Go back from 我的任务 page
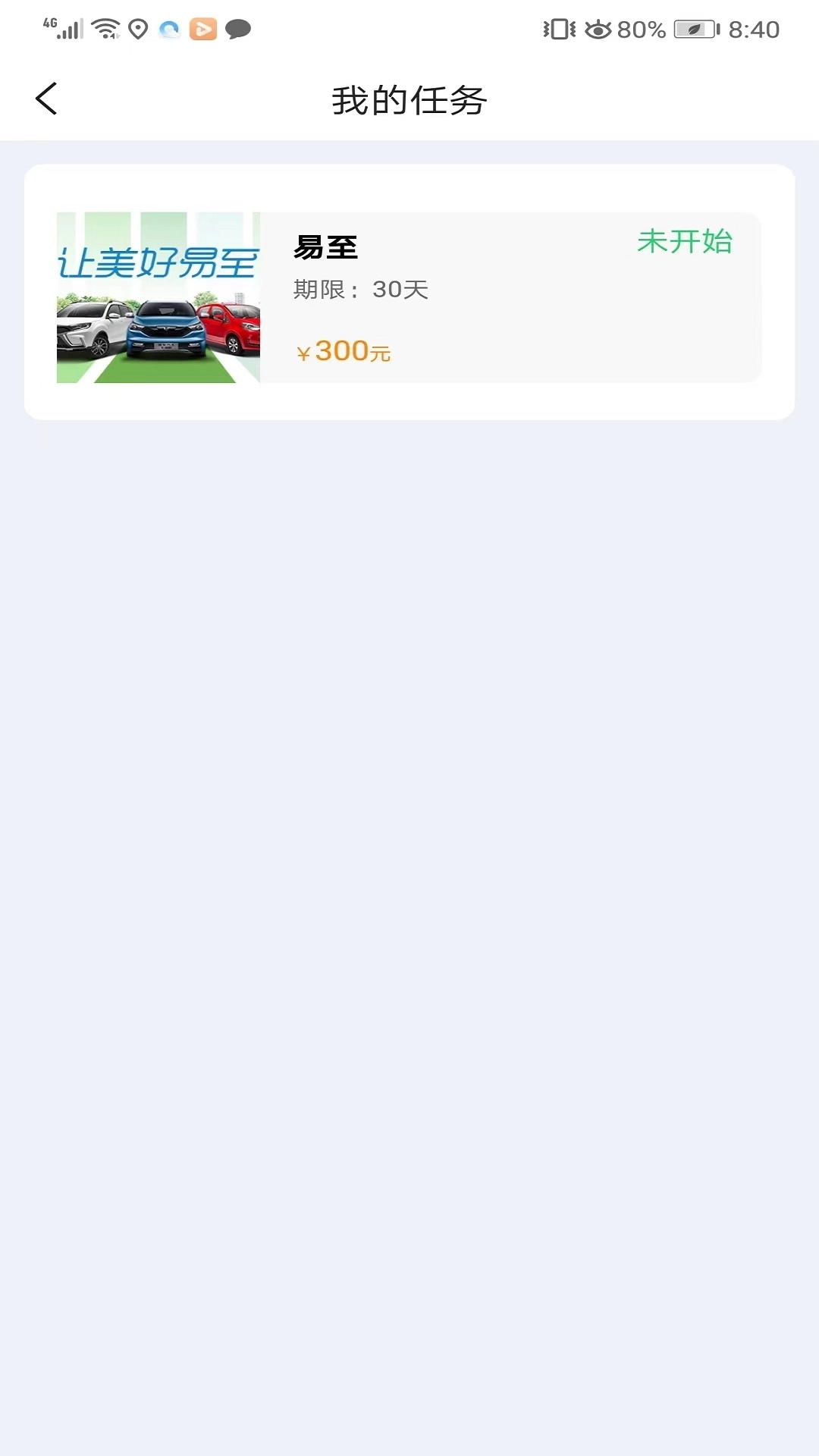The height and width of the screenshot is (1456, 819). (x=46, y=99)
